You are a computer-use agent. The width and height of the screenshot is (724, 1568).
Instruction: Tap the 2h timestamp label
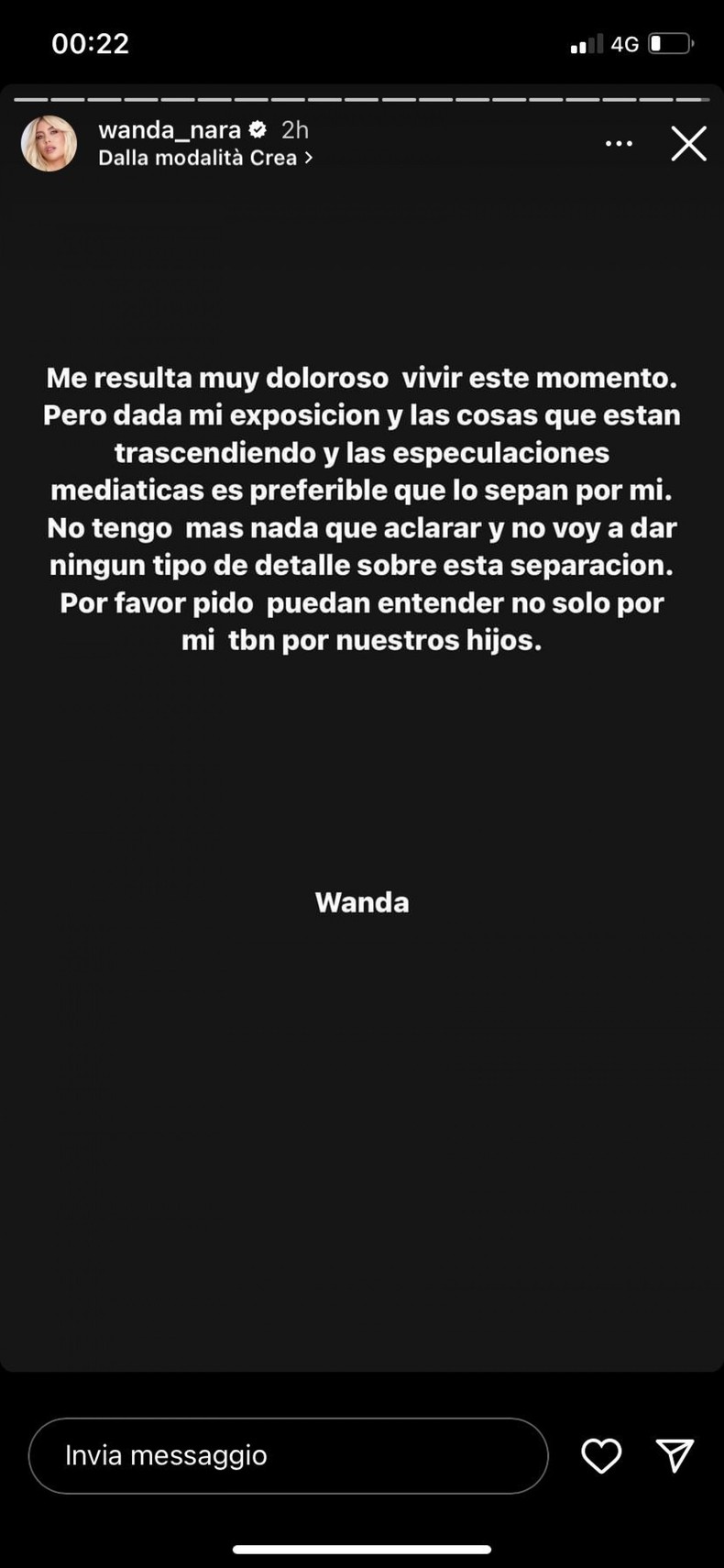click(294, 129)
